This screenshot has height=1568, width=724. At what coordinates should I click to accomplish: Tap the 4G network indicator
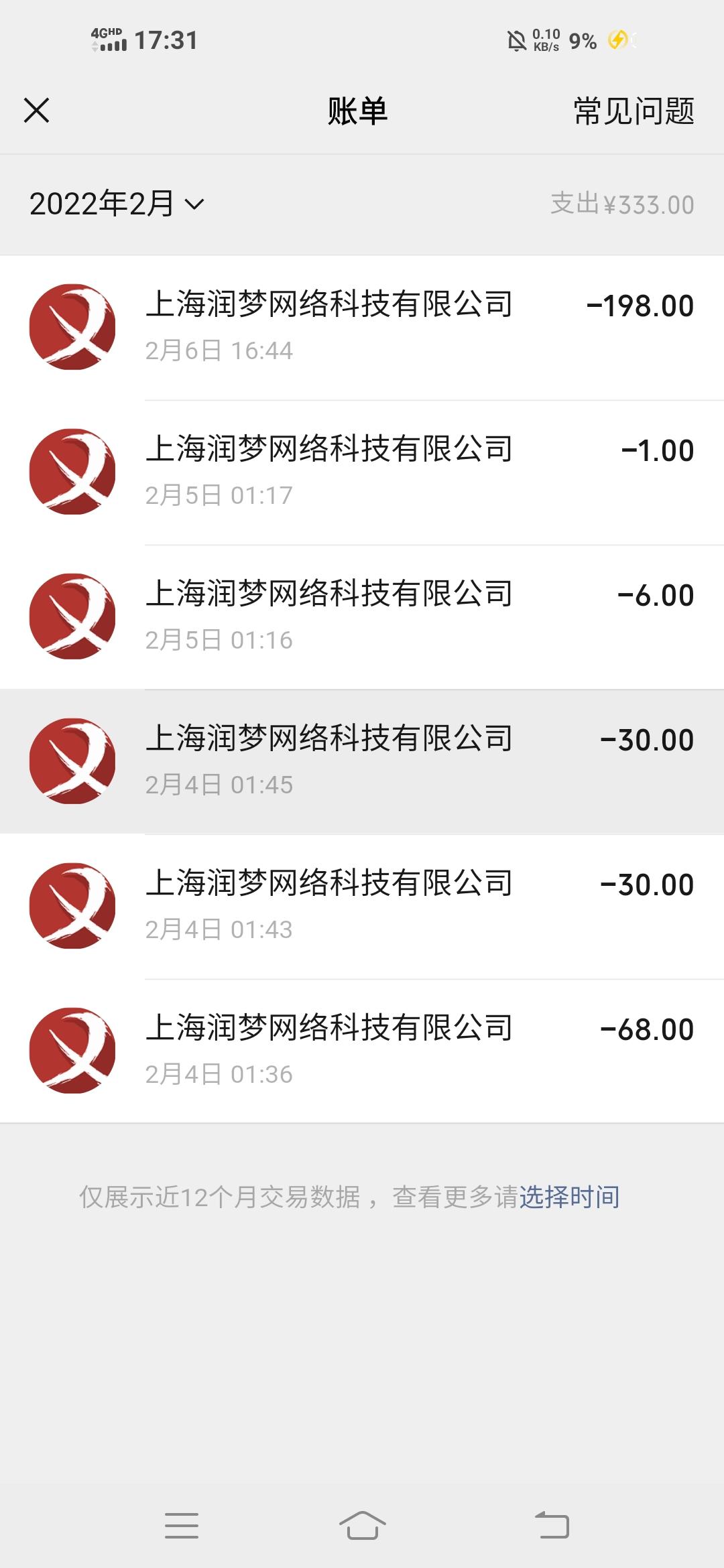(106, 32)
